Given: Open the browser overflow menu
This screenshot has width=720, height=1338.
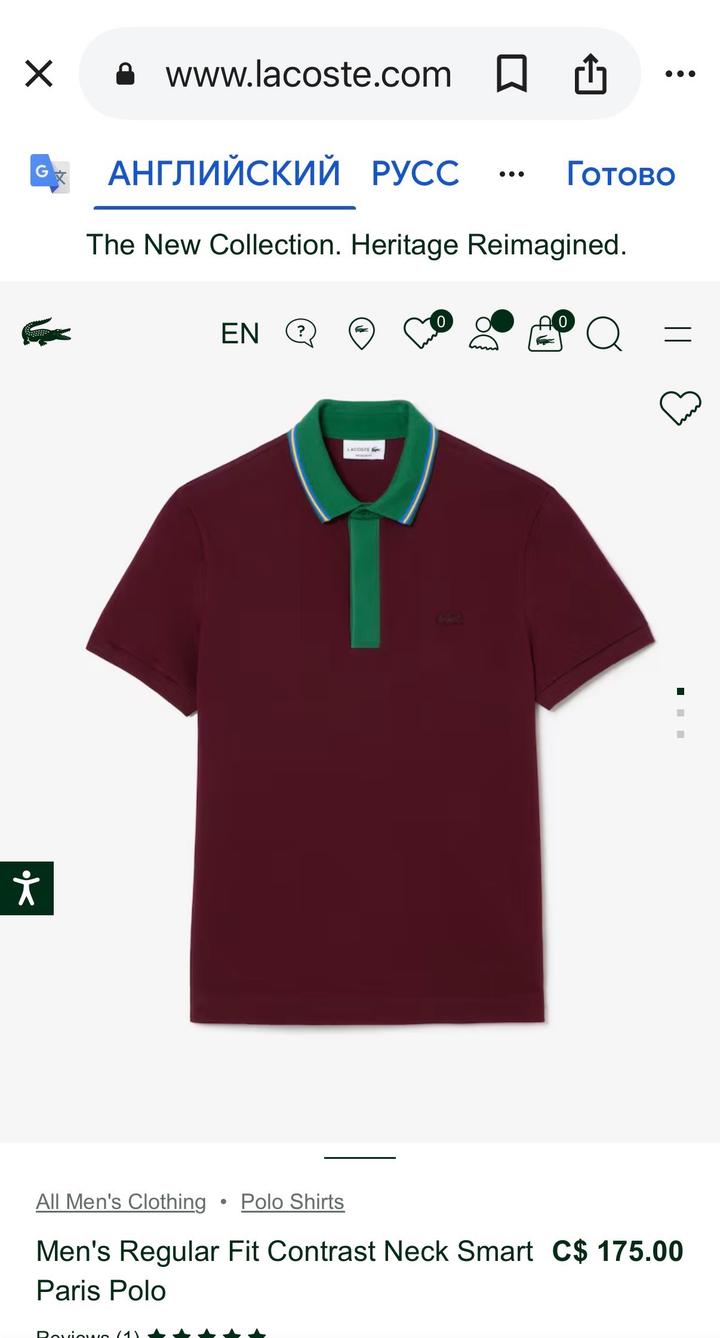Looking at the screenshot, I should click(680, 74).
